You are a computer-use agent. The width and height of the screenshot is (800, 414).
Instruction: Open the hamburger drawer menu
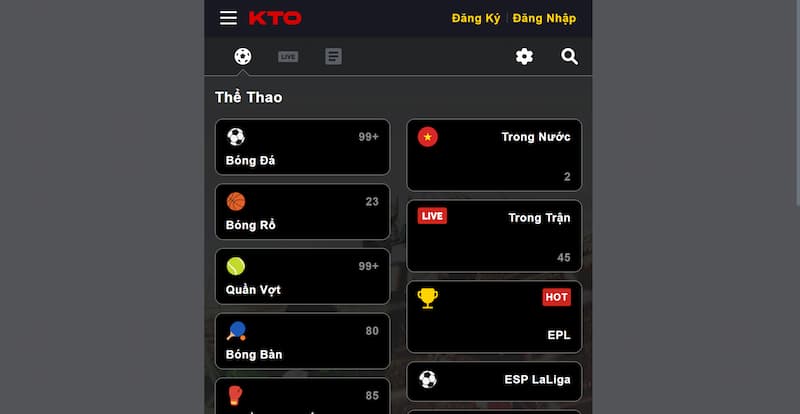tap(229, 18)
